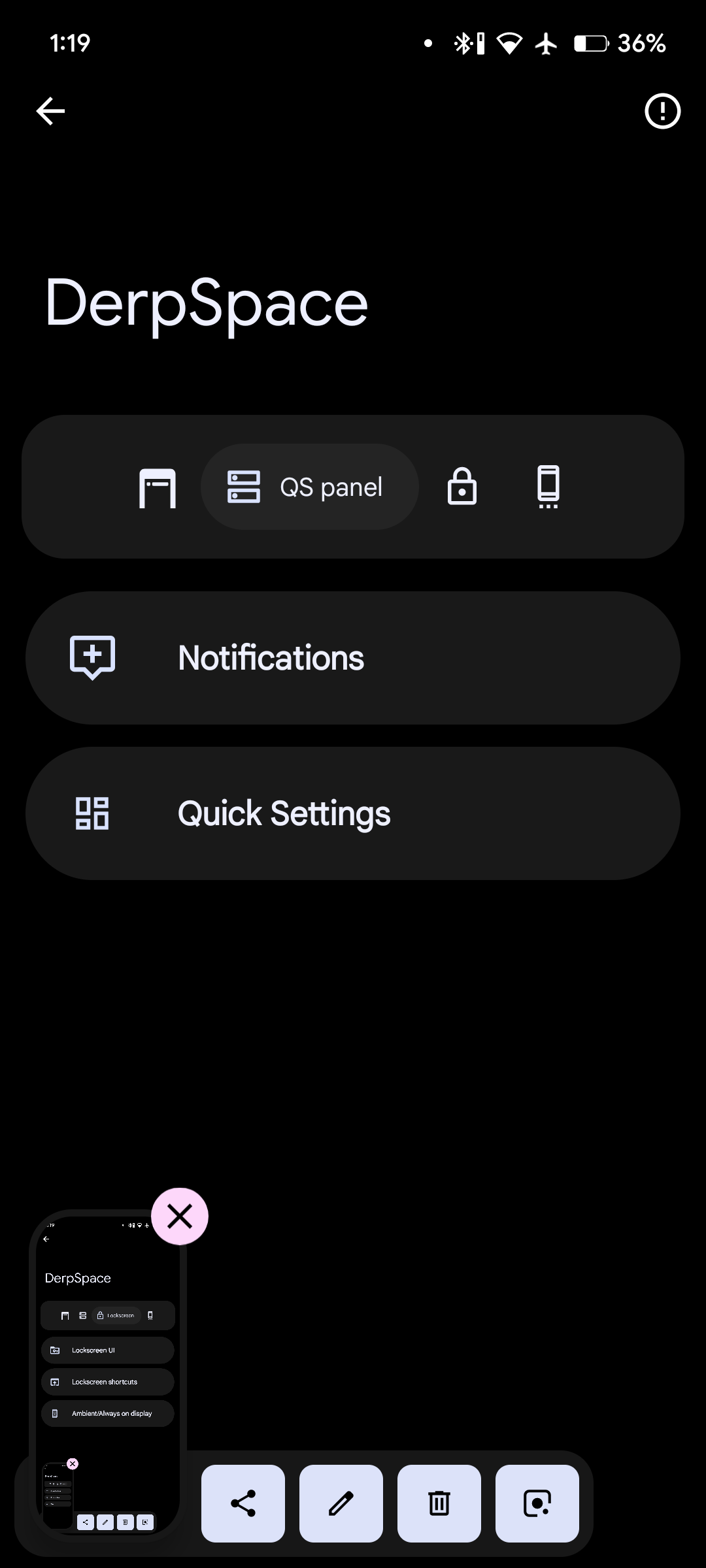Open Quick Settings options
Screen dimensions: 706x1568
pos(353,813)
